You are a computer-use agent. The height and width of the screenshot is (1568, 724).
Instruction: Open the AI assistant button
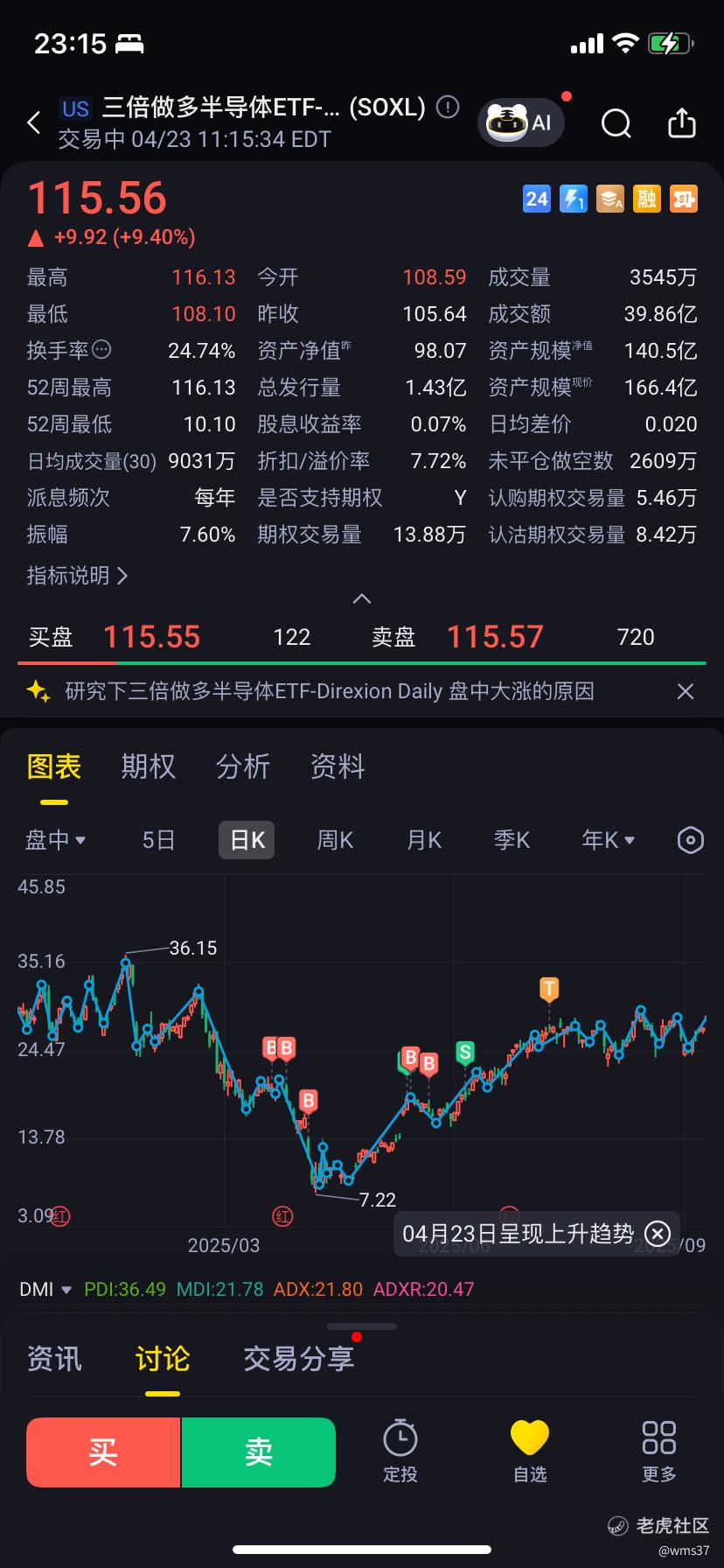click(521, 122)
